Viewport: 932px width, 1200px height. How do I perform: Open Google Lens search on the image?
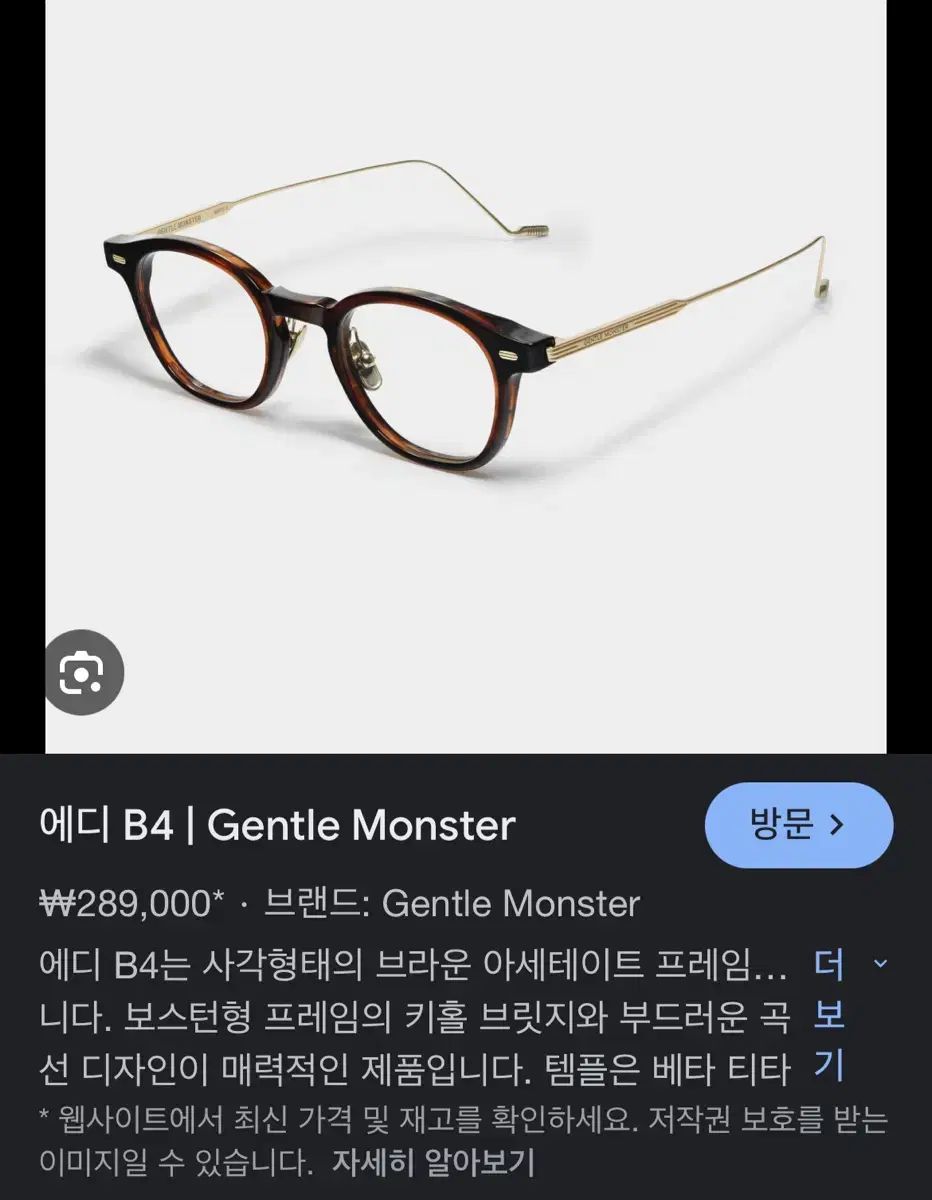coord(83,673)
